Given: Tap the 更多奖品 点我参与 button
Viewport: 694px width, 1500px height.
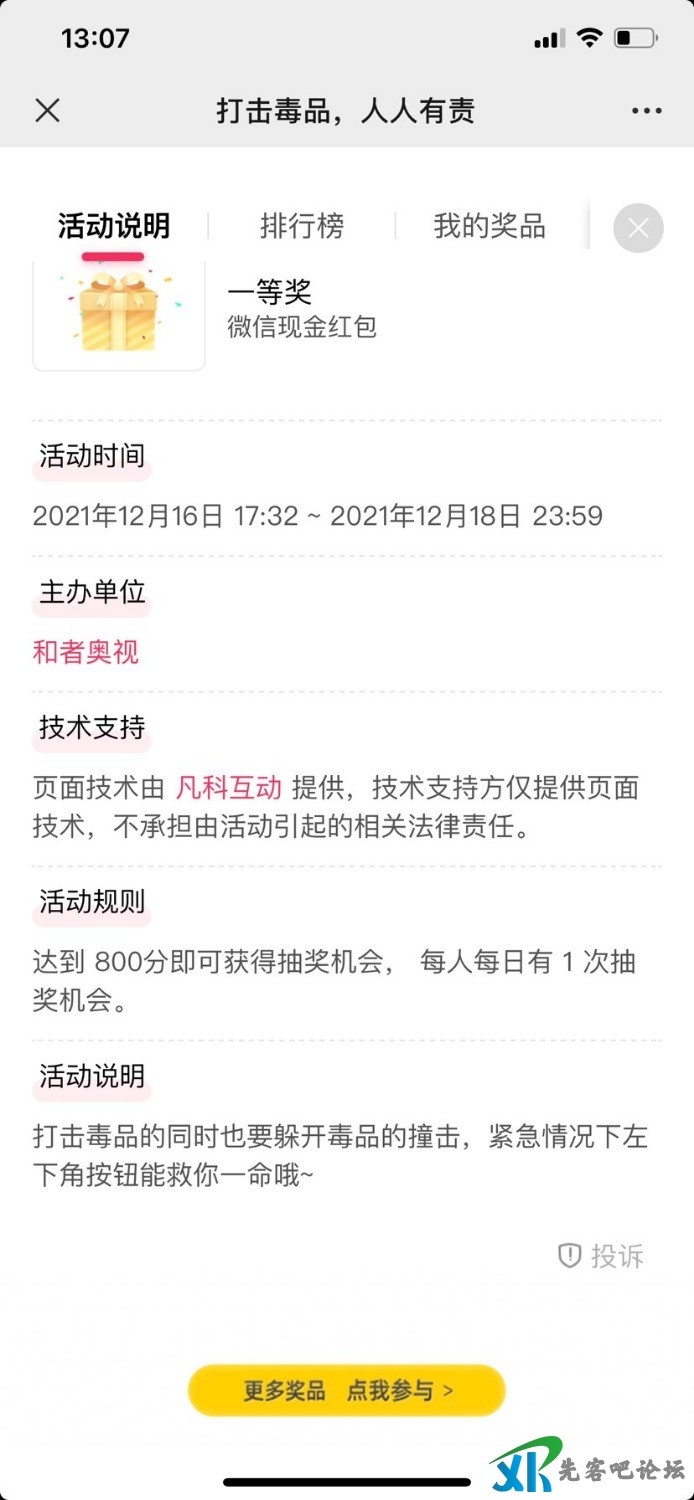Looking at the screenshot, I should click(x=347, y=1390).
